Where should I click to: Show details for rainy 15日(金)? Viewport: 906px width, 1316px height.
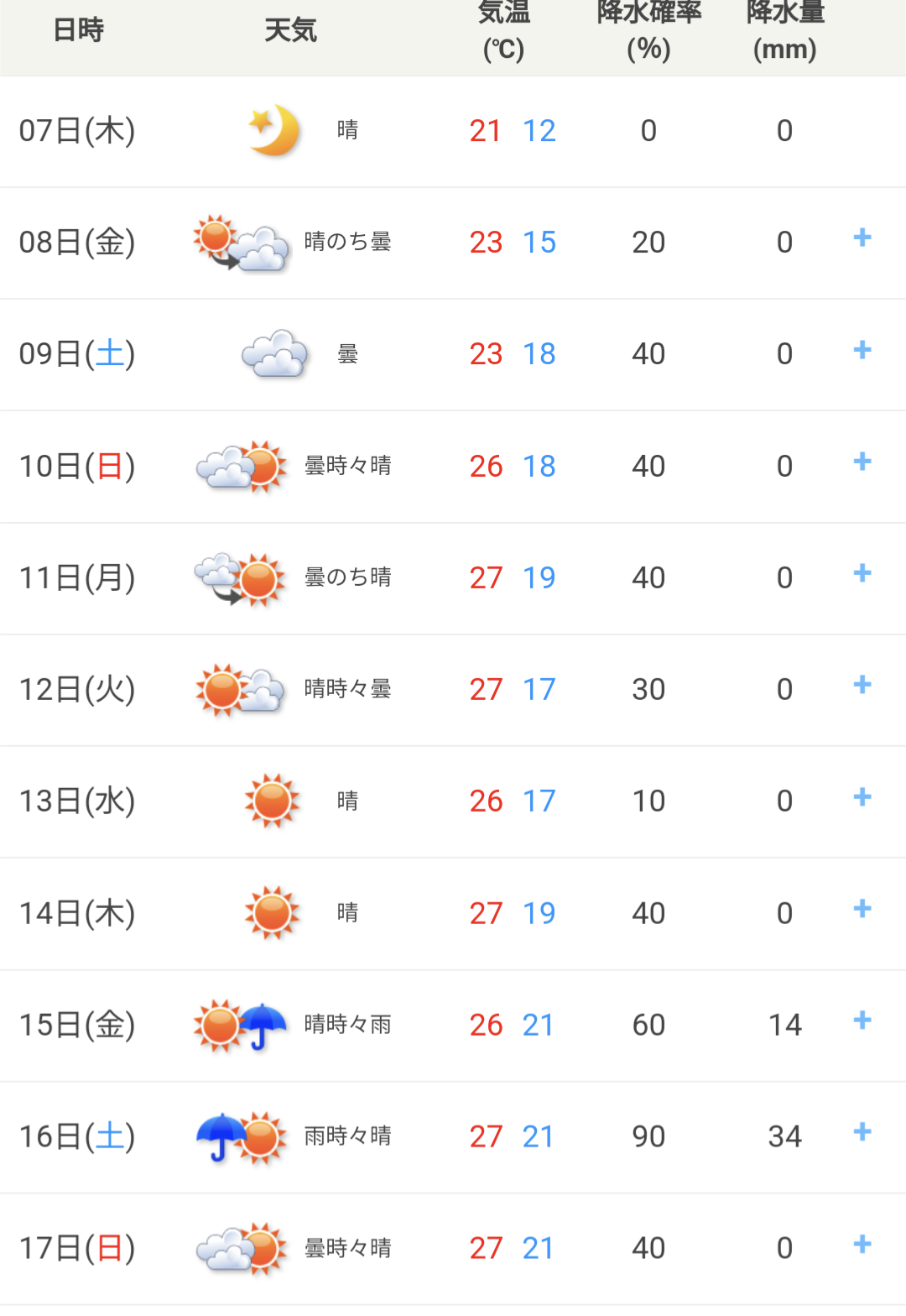coord(862,1021)
